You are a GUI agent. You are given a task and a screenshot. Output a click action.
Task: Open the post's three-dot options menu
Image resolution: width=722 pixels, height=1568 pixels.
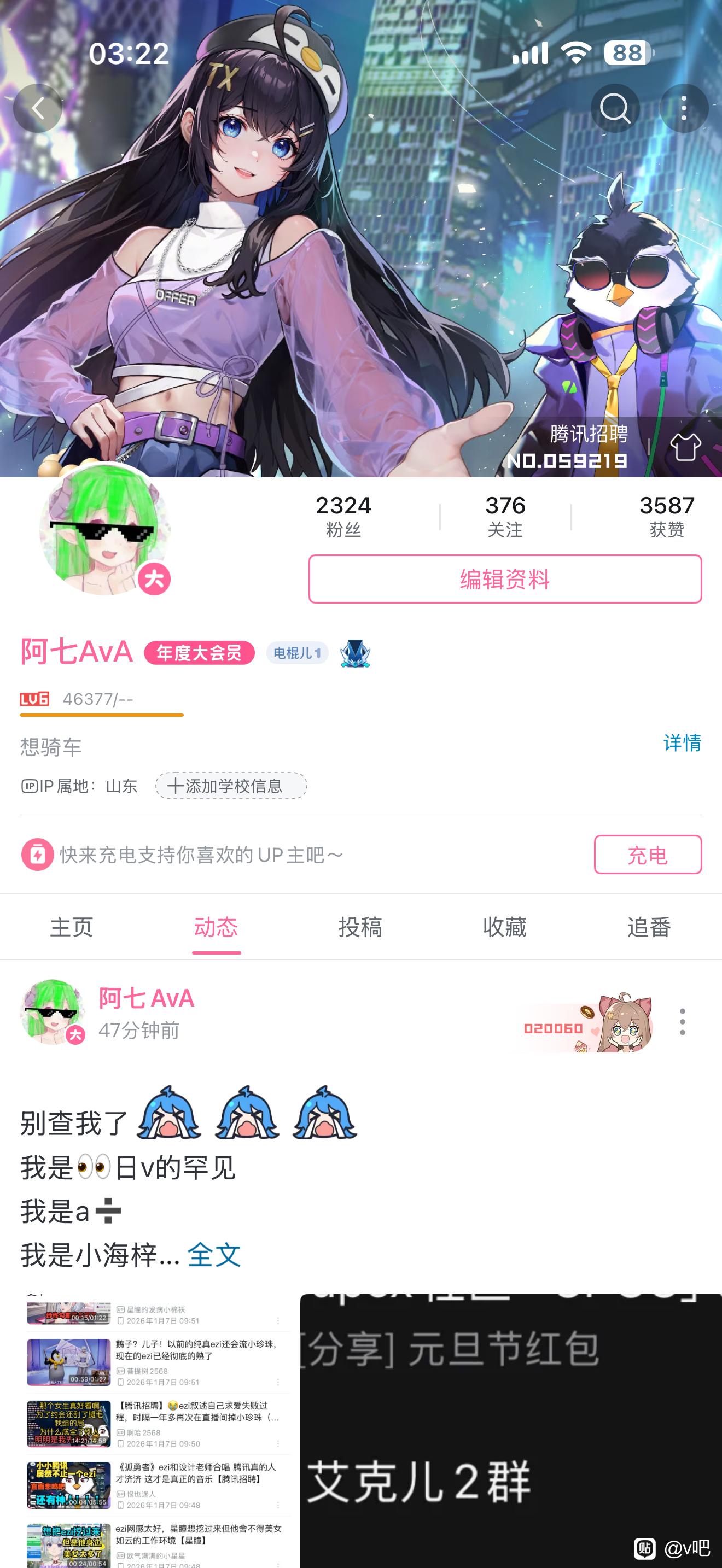click(683, 1021)
